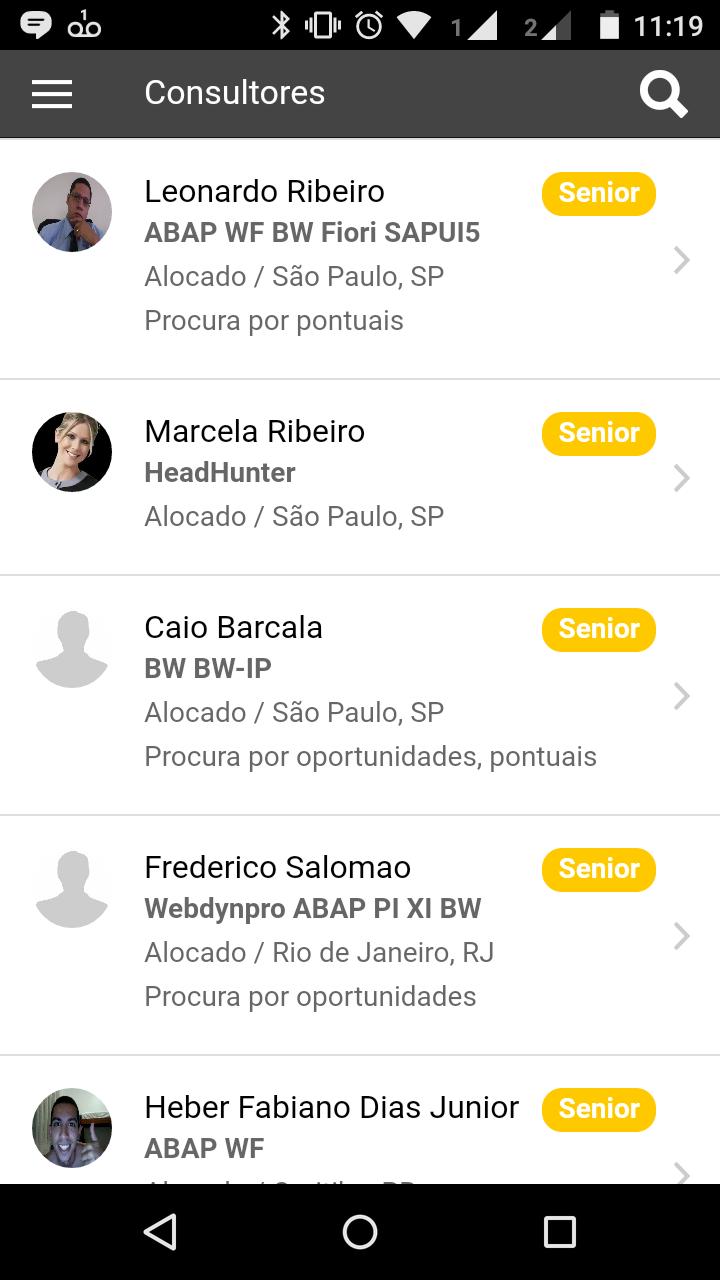The image size is (720, 1280).
Task: Tap the Android recent apps button
Action: (x=562, y=1232)
